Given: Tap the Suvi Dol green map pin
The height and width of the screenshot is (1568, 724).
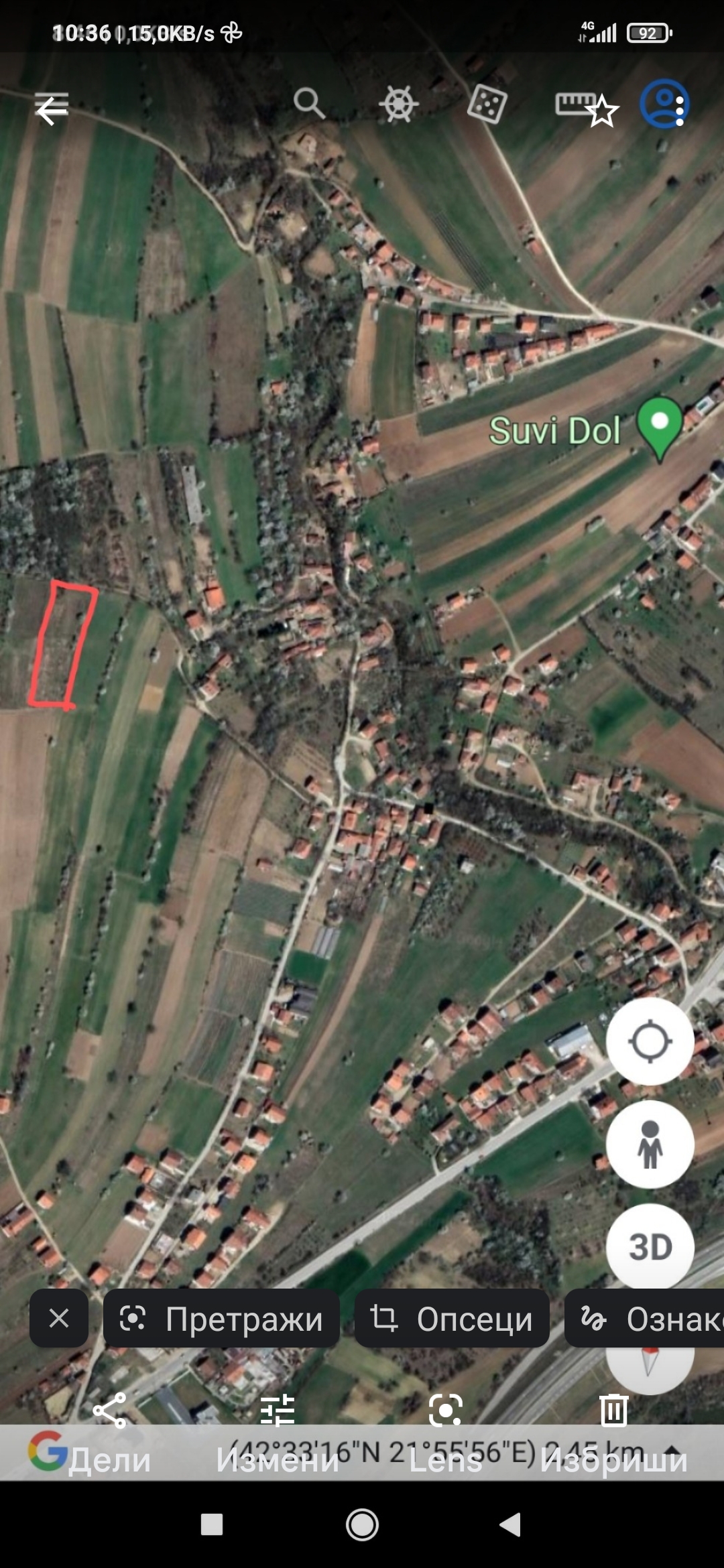Looking at the screenshot, I should pos(659,423).
